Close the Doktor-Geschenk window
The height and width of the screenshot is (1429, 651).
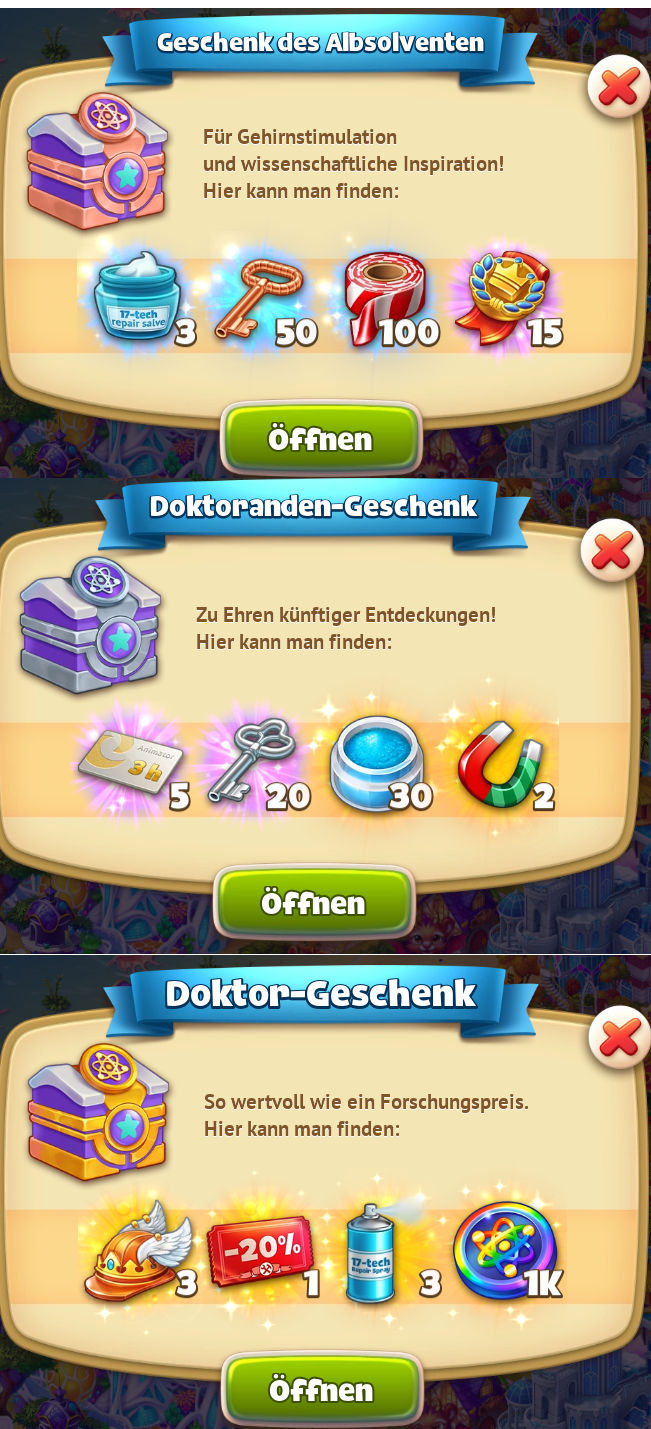pos(619,1039)
